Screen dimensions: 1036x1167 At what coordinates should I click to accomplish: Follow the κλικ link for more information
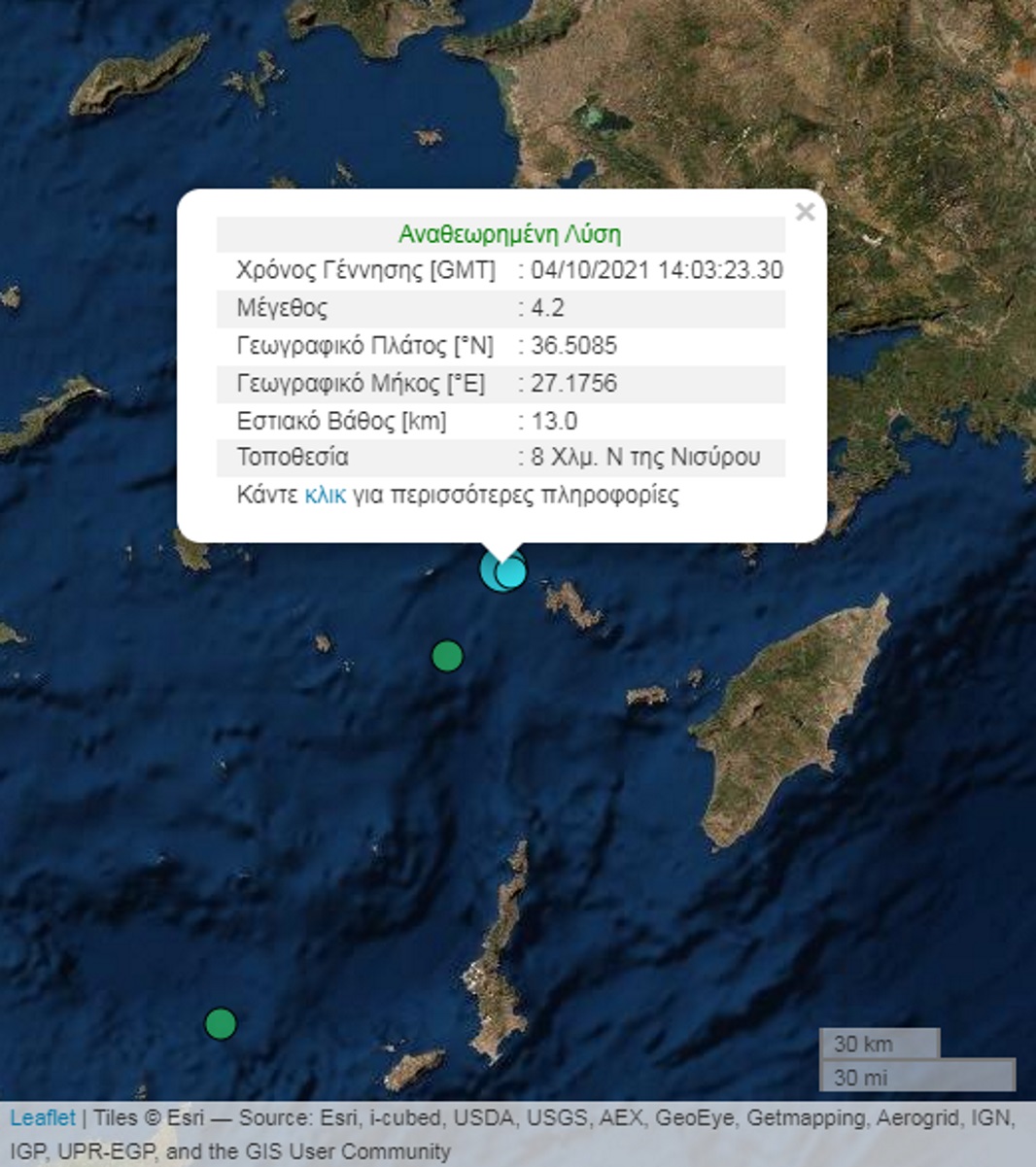coord(325,495)
